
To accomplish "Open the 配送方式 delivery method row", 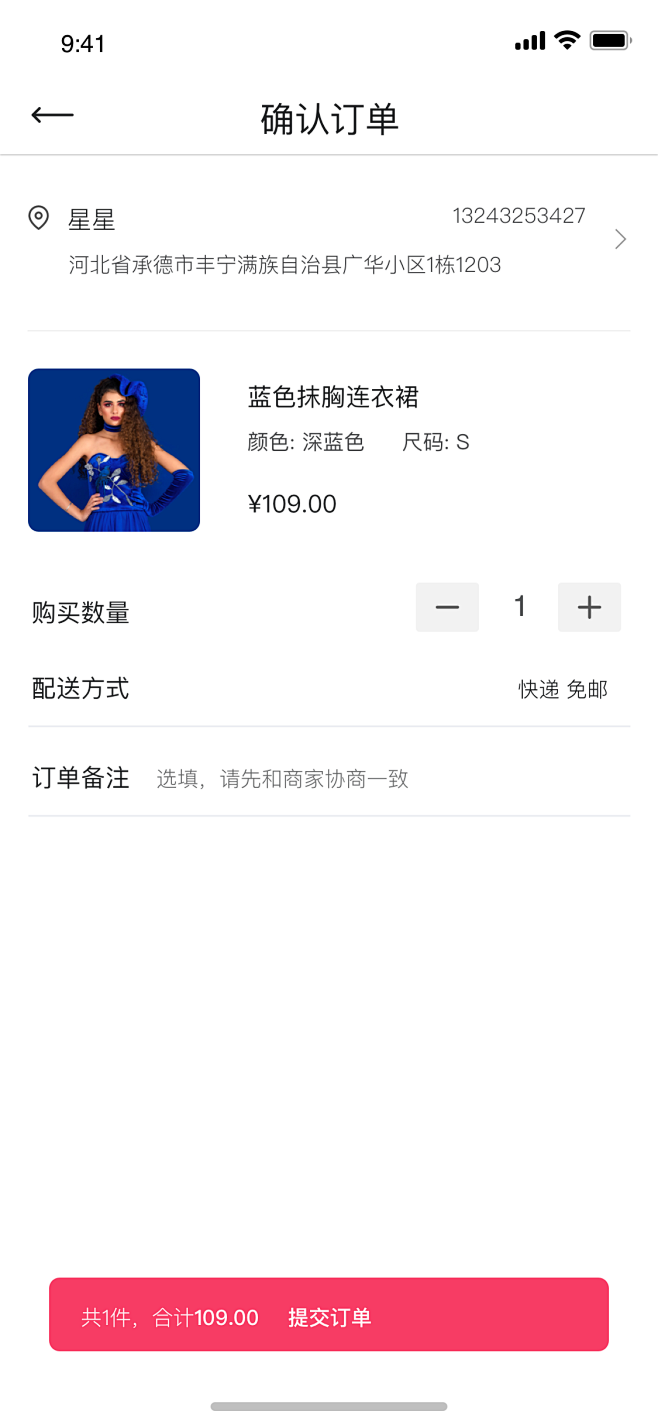I will 329,689.
